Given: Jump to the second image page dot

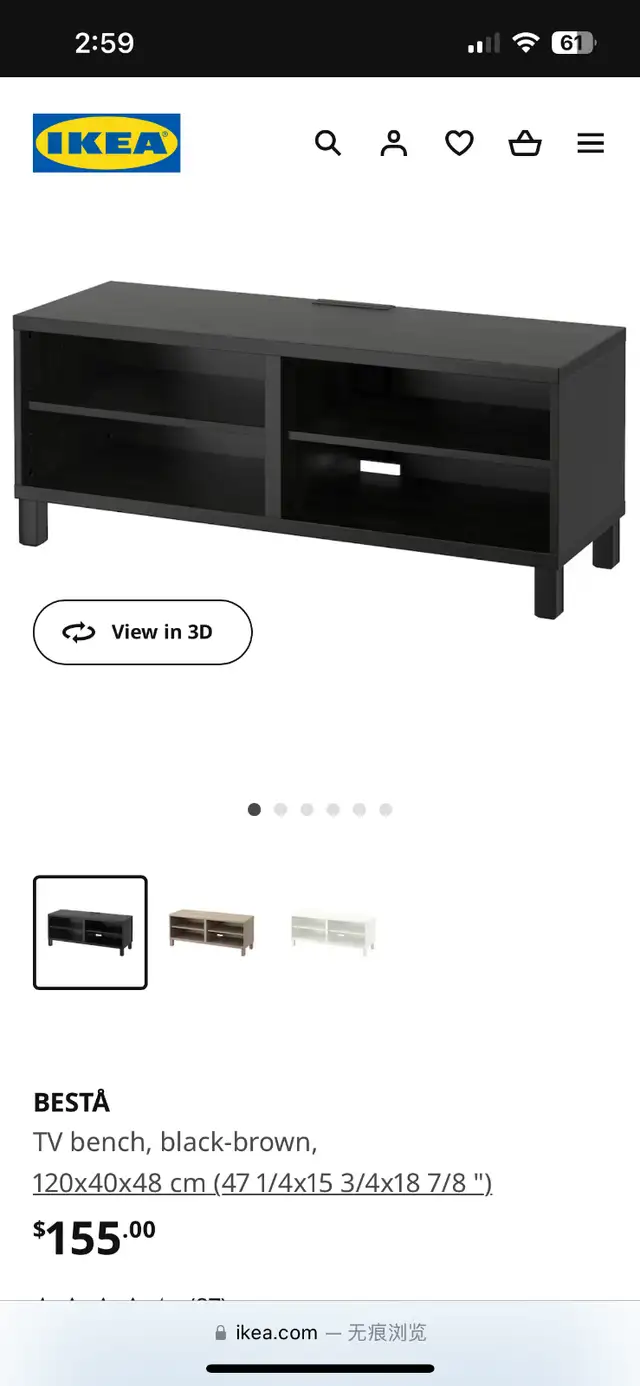Looking at the screenshot, I should (280, 810).
